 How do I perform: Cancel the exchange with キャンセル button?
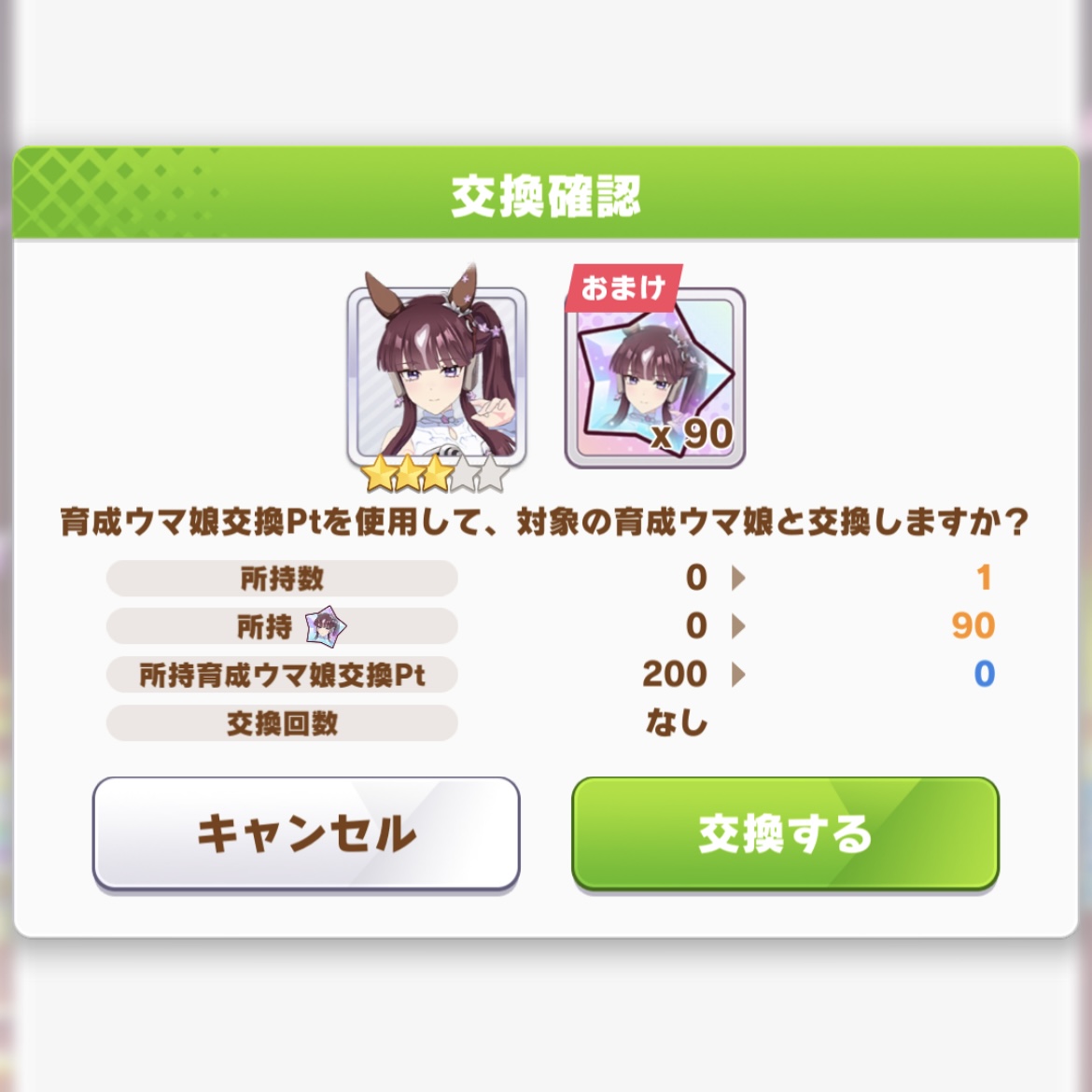(306, 833)
